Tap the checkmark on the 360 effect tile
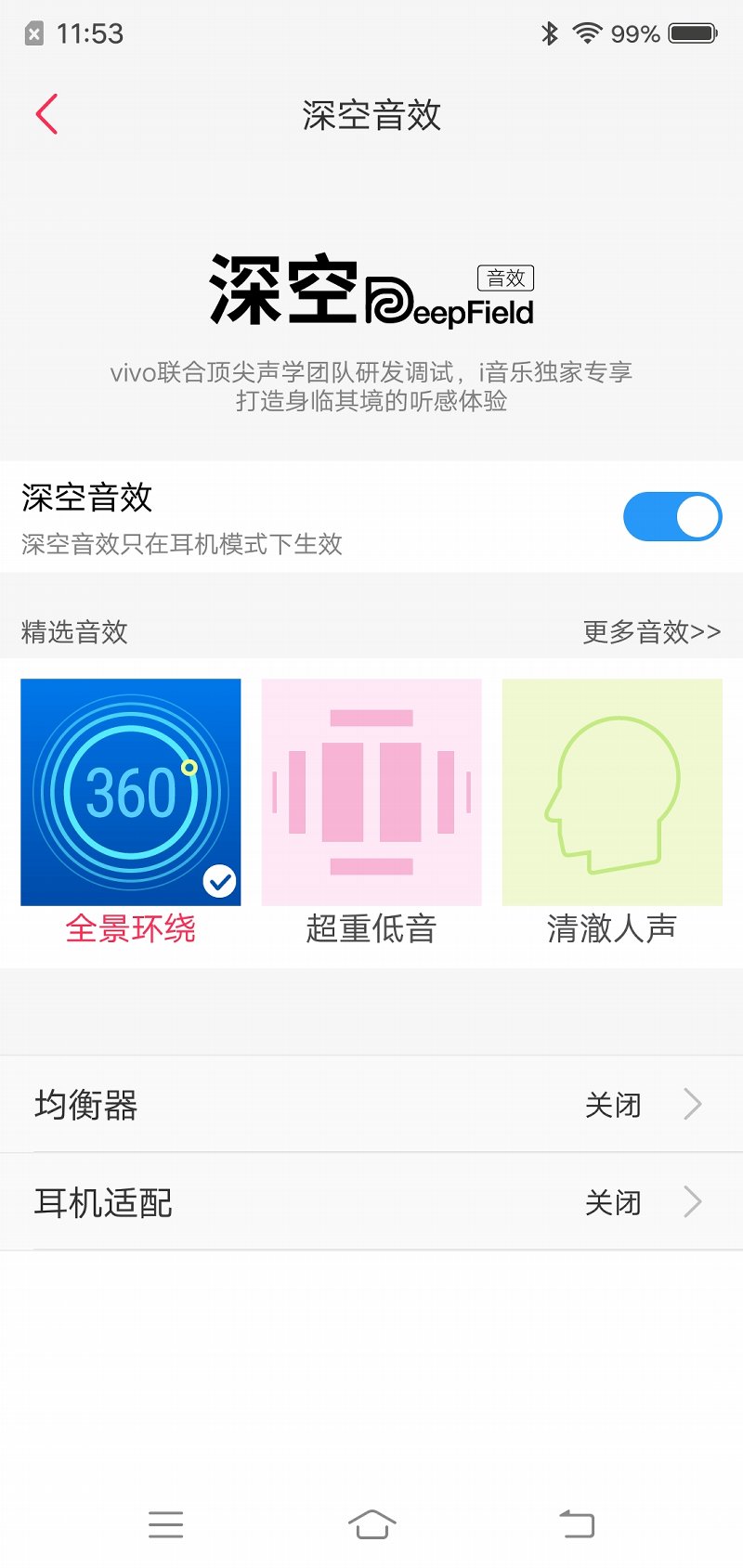 click(x=219, y=882)
